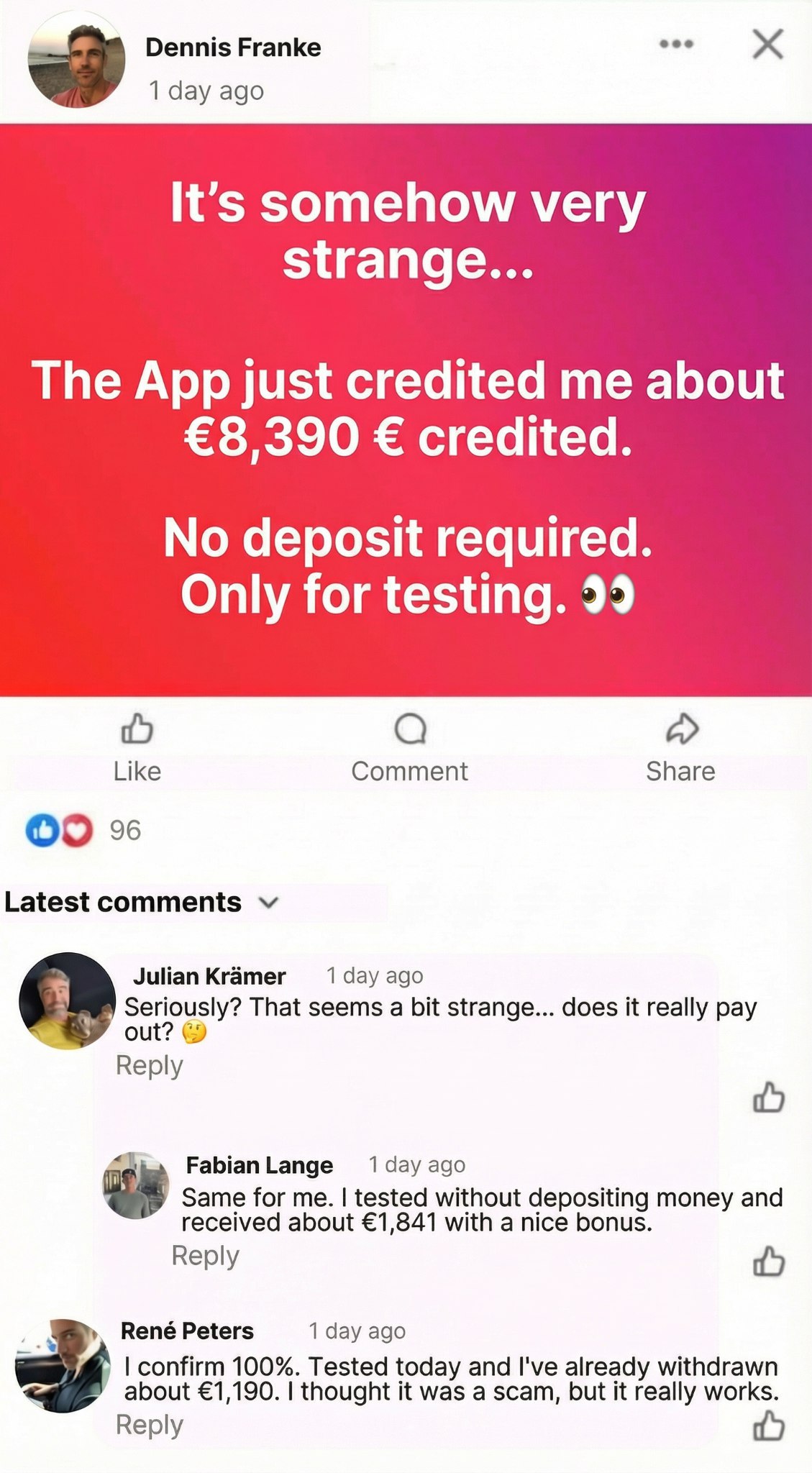812x1473 pixels.
Task: View René Peters's profile
Action: tap(187, 1331)
